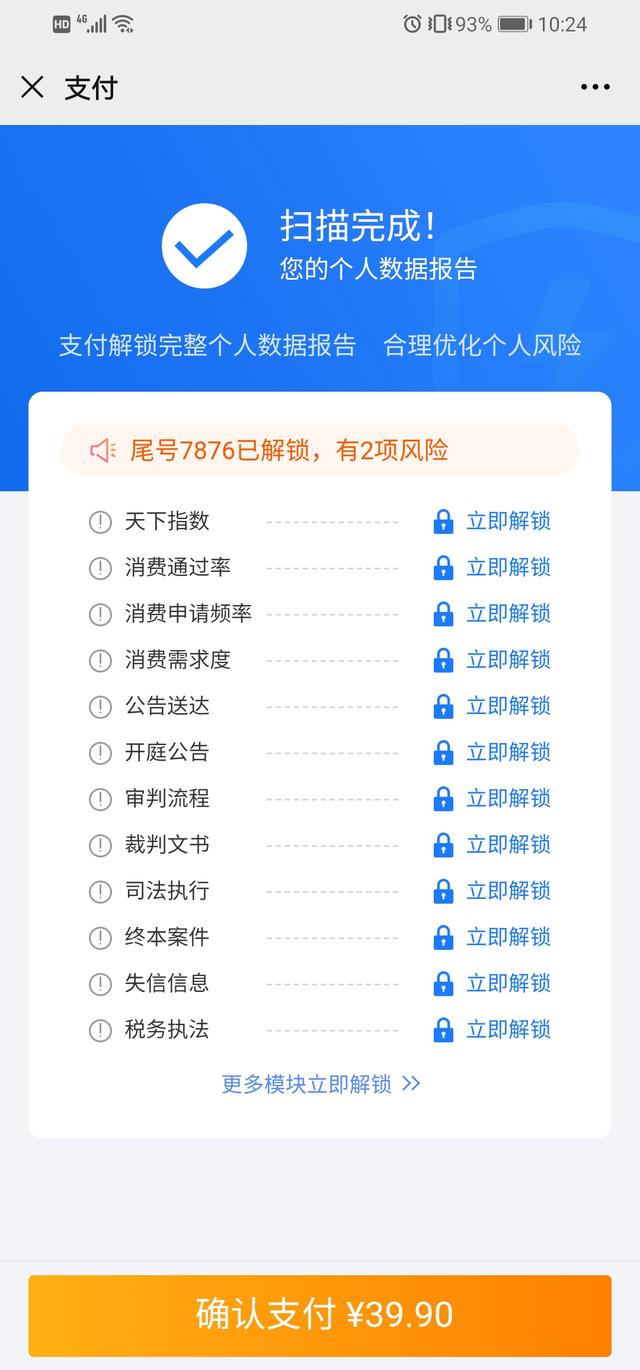Close the 支付 payment page
This screenshot has width=640, height=1370.
click(32, 87)
